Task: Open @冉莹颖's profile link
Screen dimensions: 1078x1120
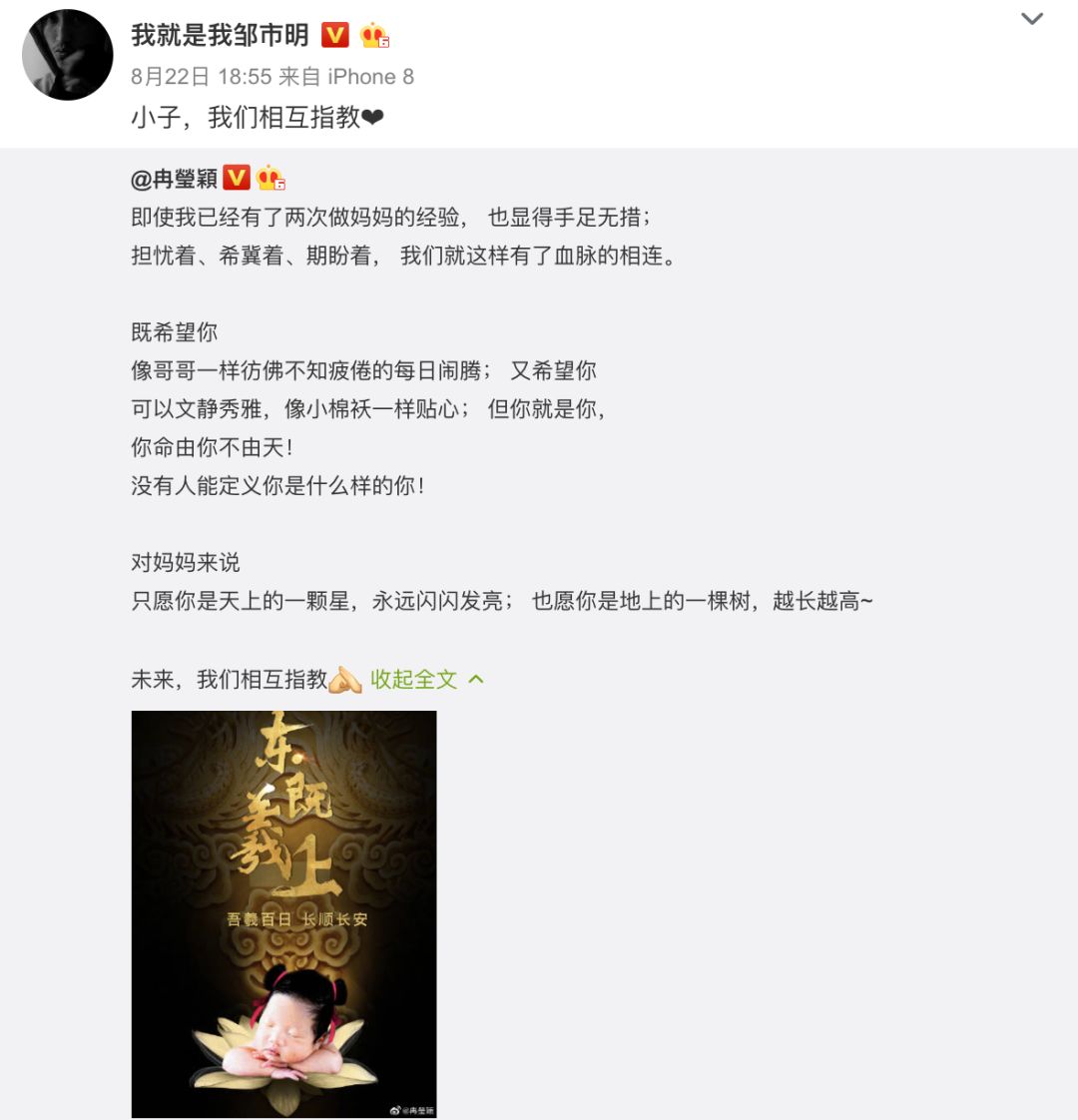Action: [x=175, y=179]
